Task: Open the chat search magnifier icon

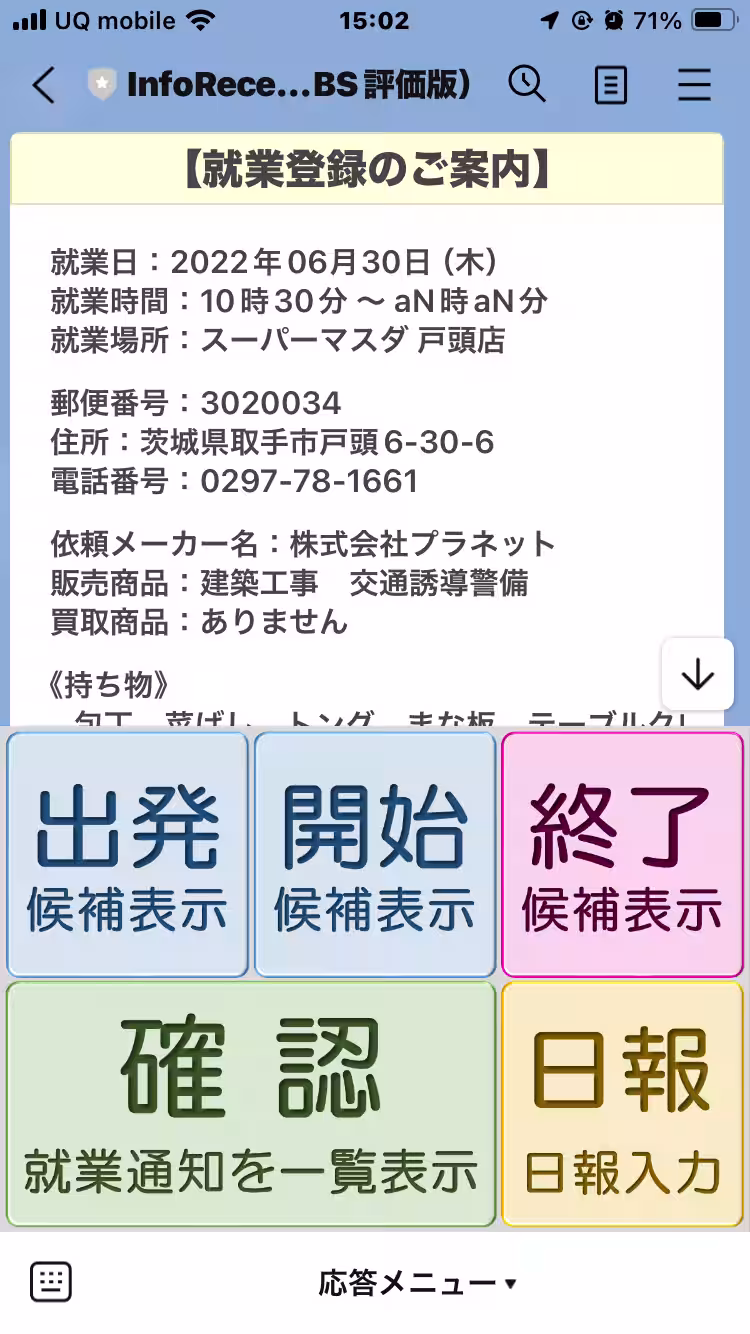Action: pyautogui.click(x=528, y=85)
